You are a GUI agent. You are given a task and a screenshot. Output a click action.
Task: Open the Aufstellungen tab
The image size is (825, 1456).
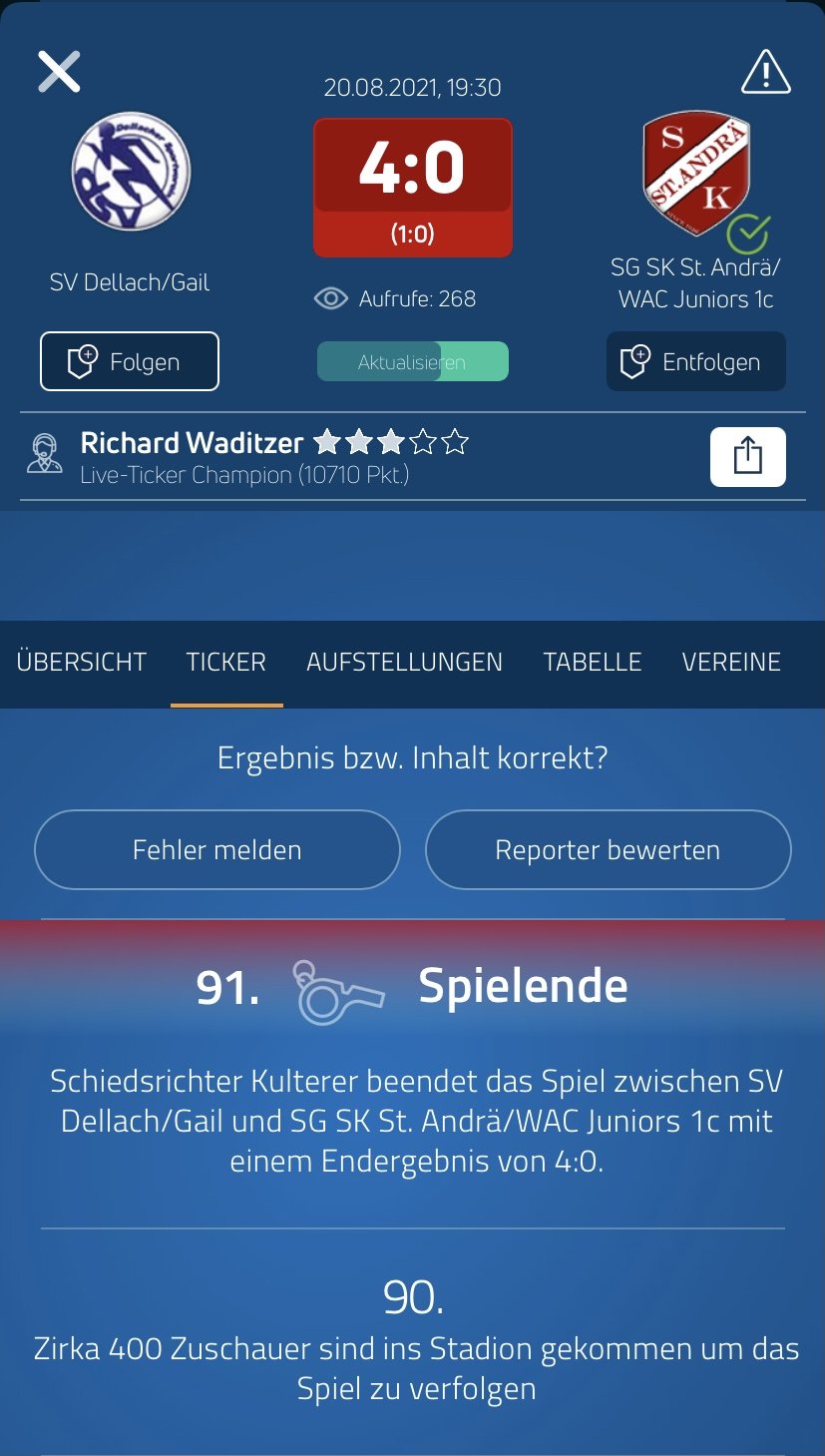pos(404,662)
